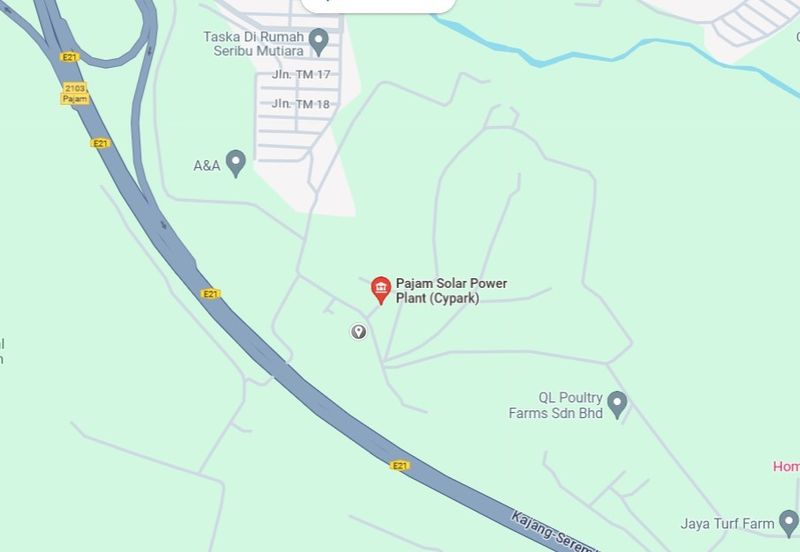Tap the Taska Di Rumah Seribu Mutiara pin
The width and height of the screenshot is (800, 552).
(x=319, y=41)
